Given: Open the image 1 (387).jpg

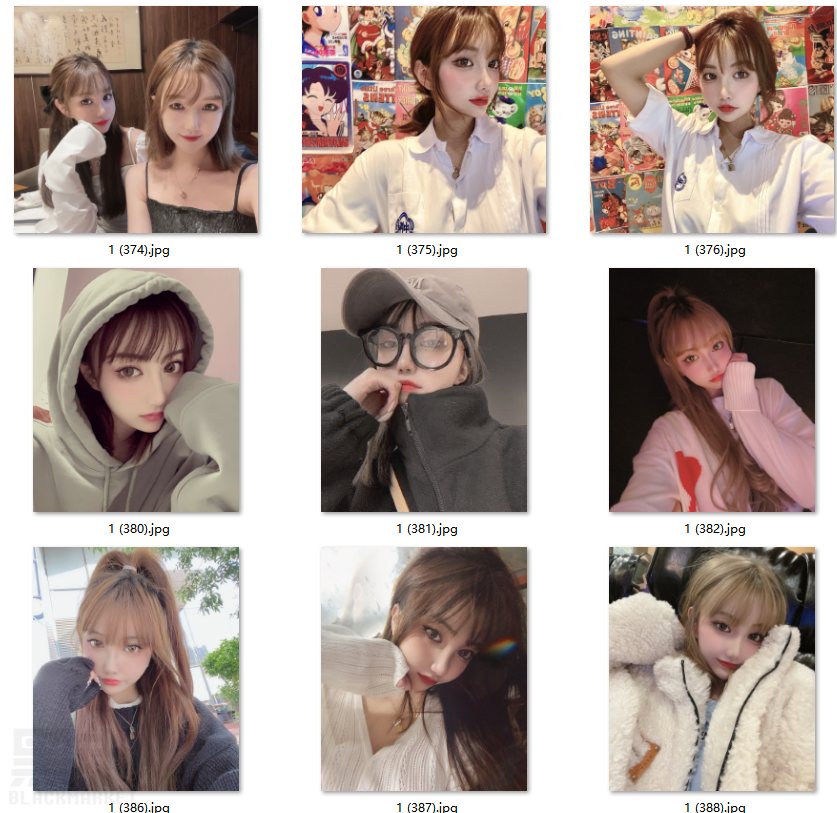Looking at the screenshot, I should pos(424,669).
